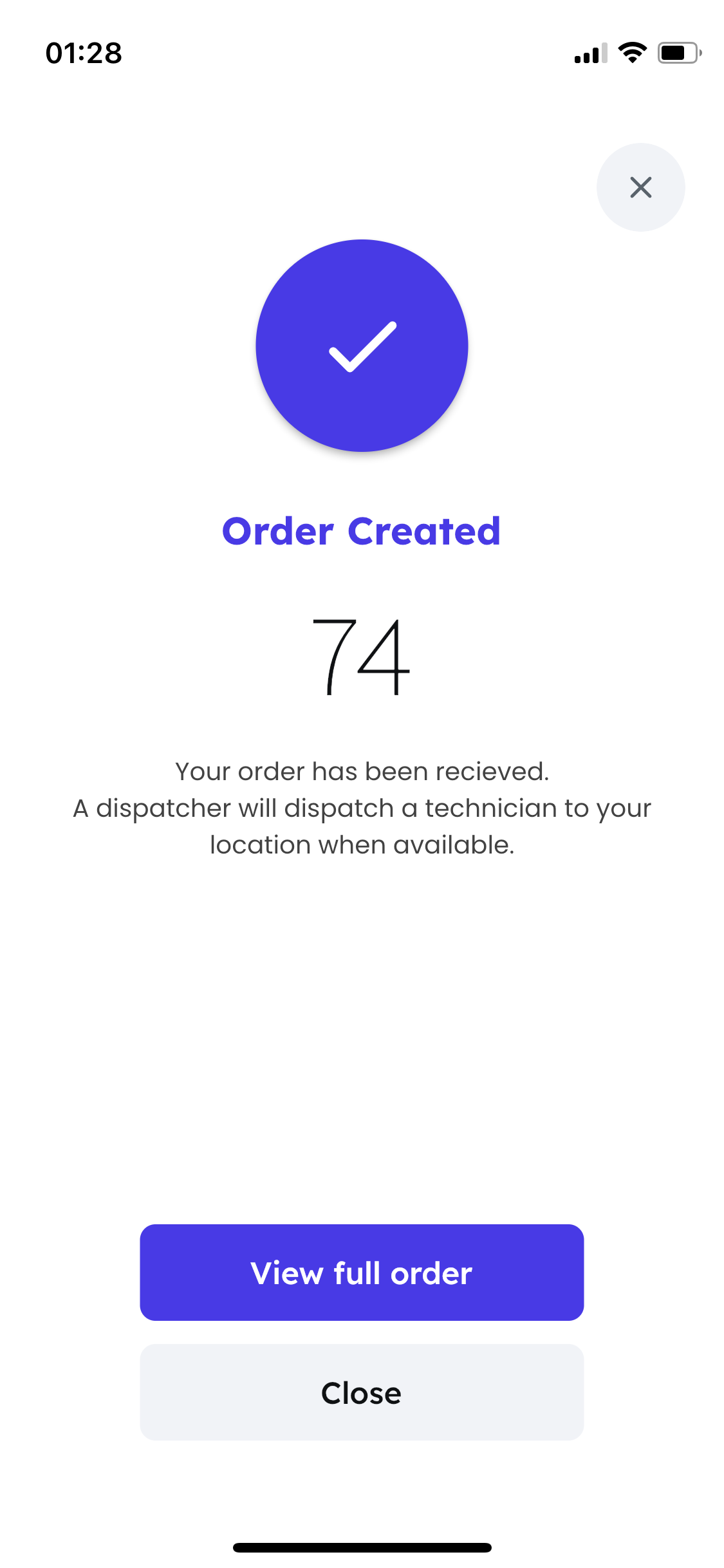Tap the View full order button
Viewport: 724px width, 1568px height.
click(x=362, y=1273)
